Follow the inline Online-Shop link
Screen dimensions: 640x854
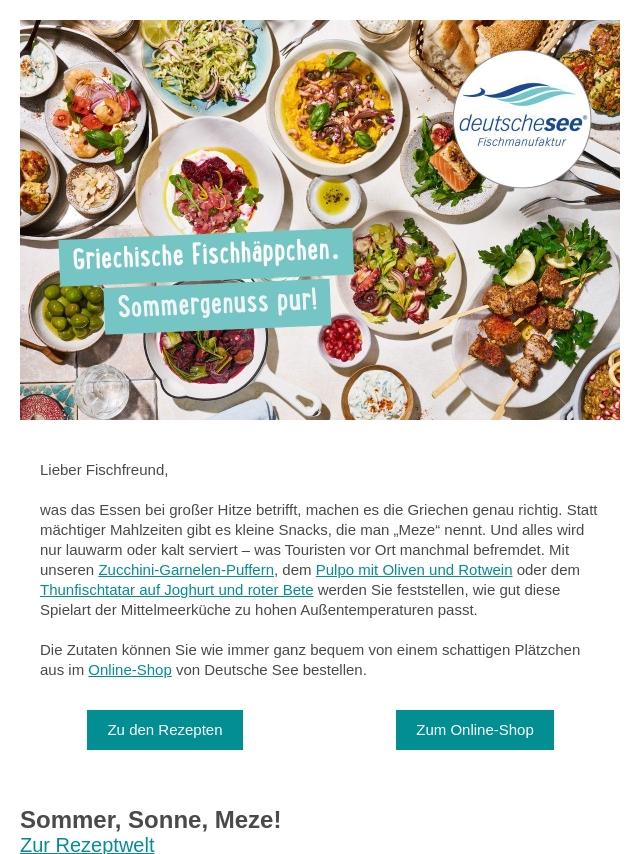tap(129, 669)
